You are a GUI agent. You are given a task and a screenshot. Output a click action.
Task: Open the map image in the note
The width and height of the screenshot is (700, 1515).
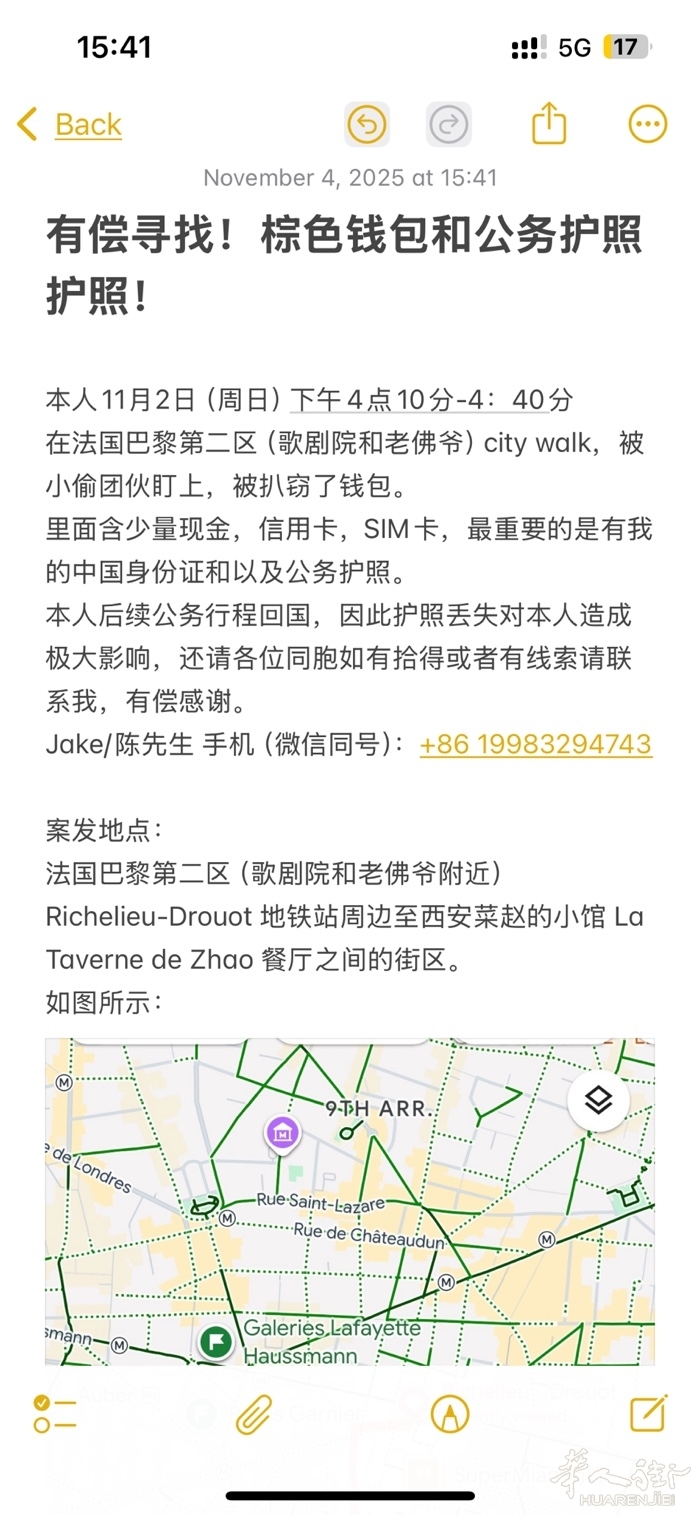(x=350, y=1200)
